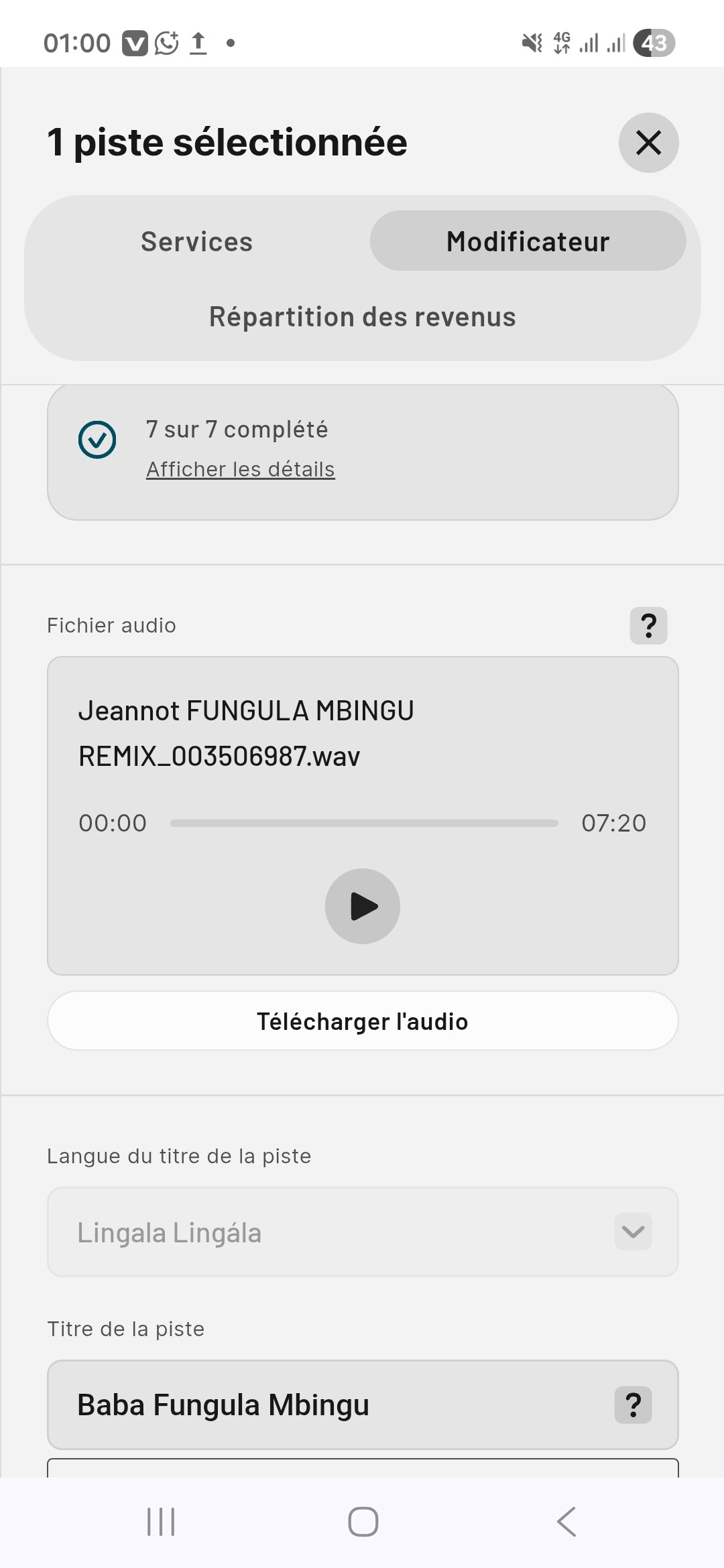Switch to the Services tab
The image size is (724, 1568).
[196, 241]
